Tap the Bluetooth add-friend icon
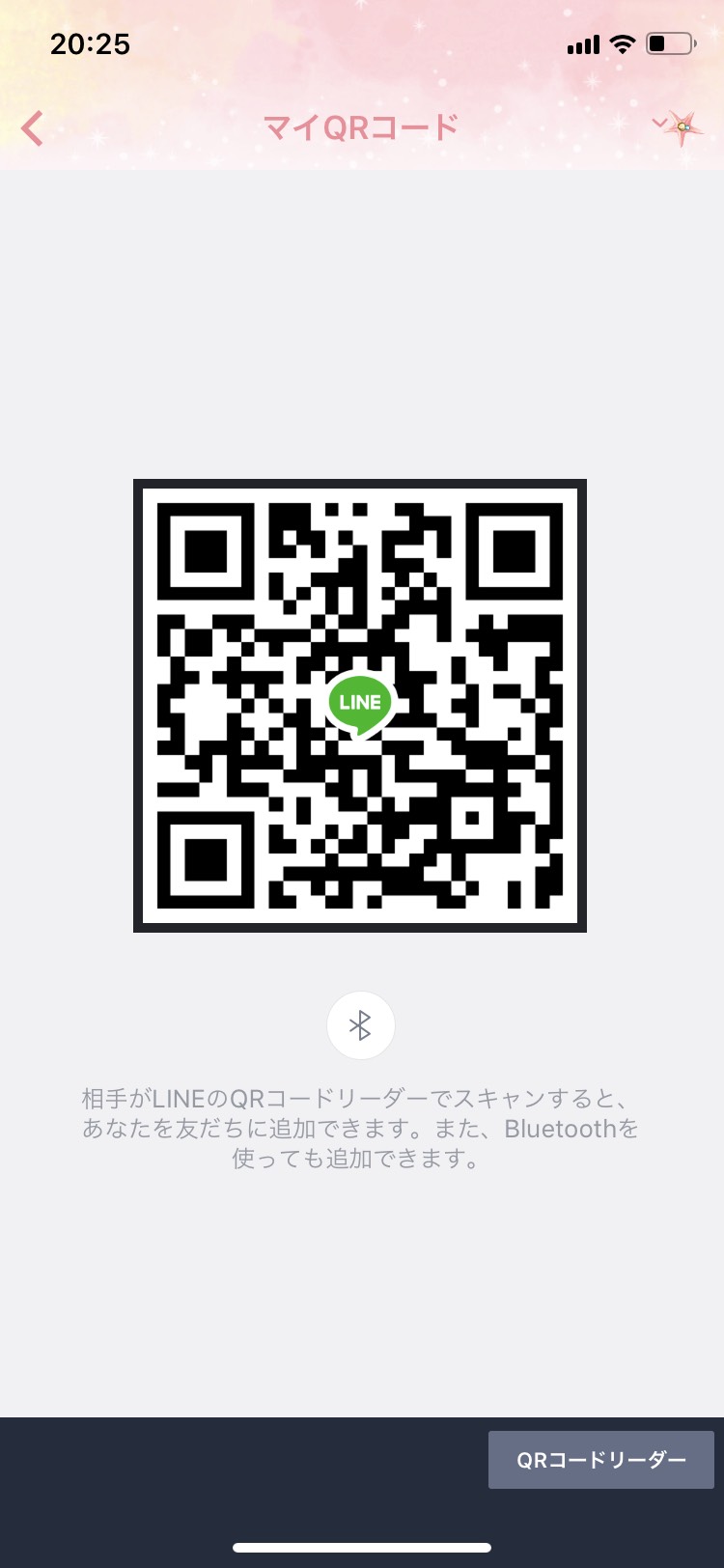724x1568 pixels. [x=360, y=1024]
